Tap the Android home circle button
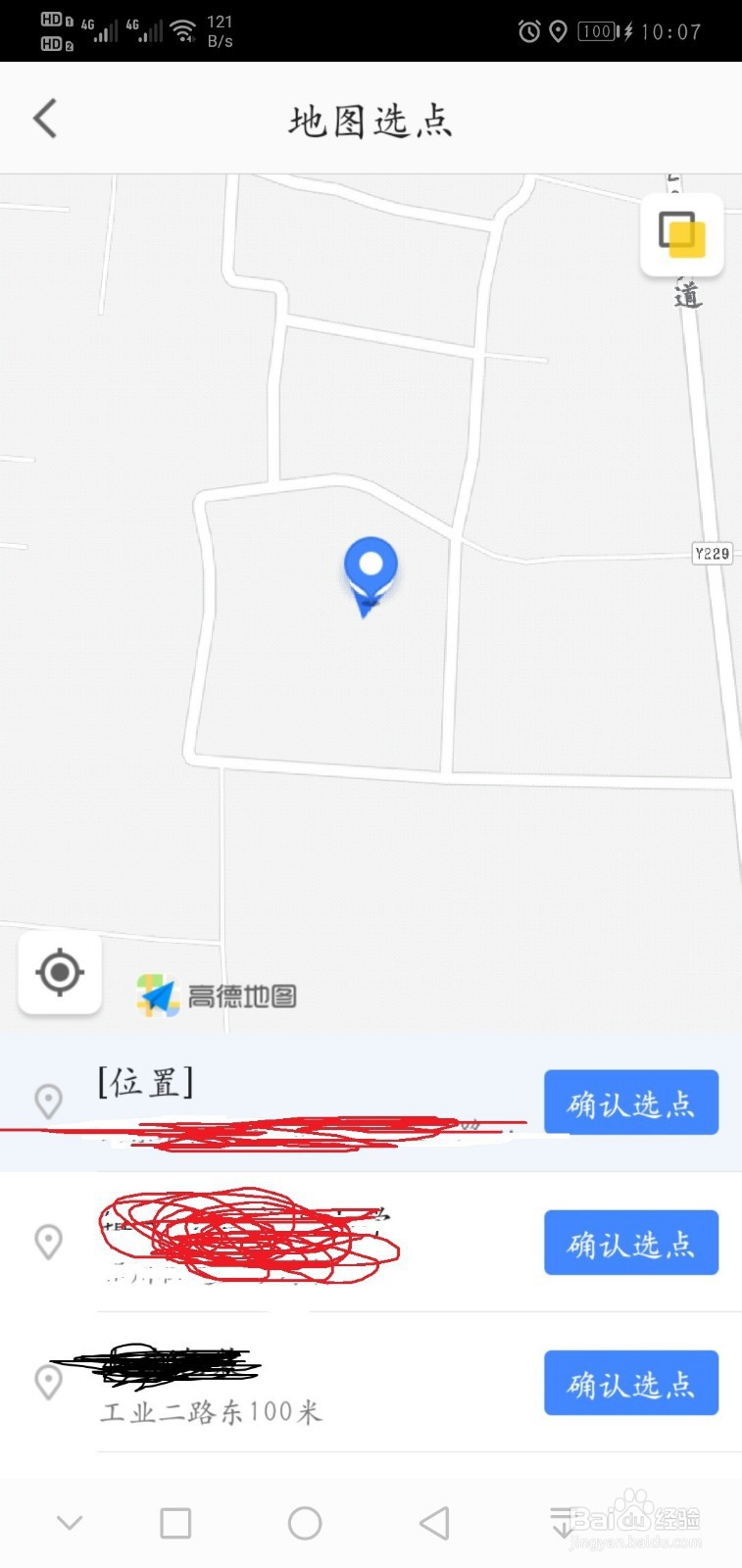The image size is (742, 1568). tap(304, 1522)
